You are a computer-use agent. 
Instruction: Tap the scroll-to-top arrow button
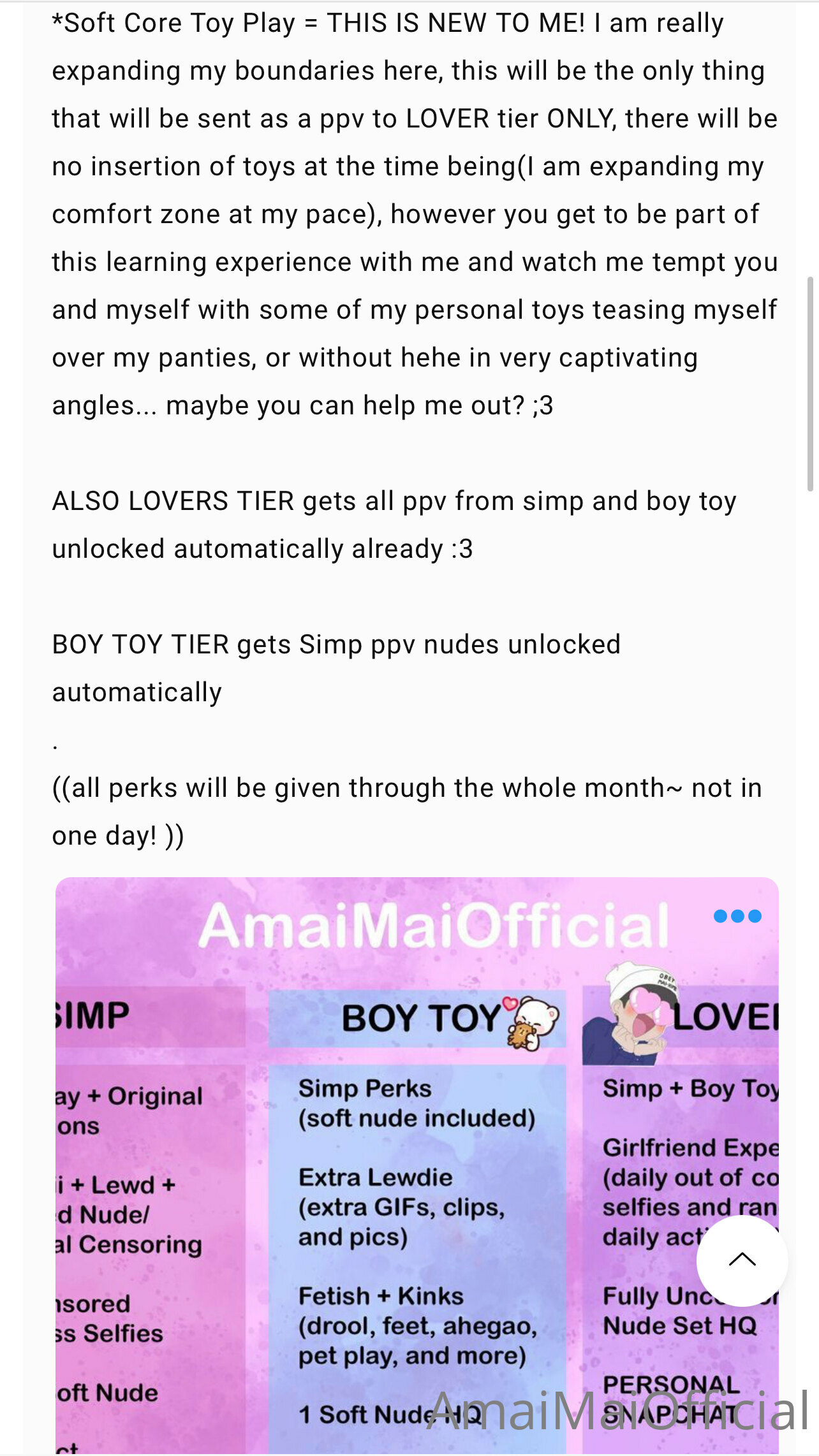point(742,1260)
